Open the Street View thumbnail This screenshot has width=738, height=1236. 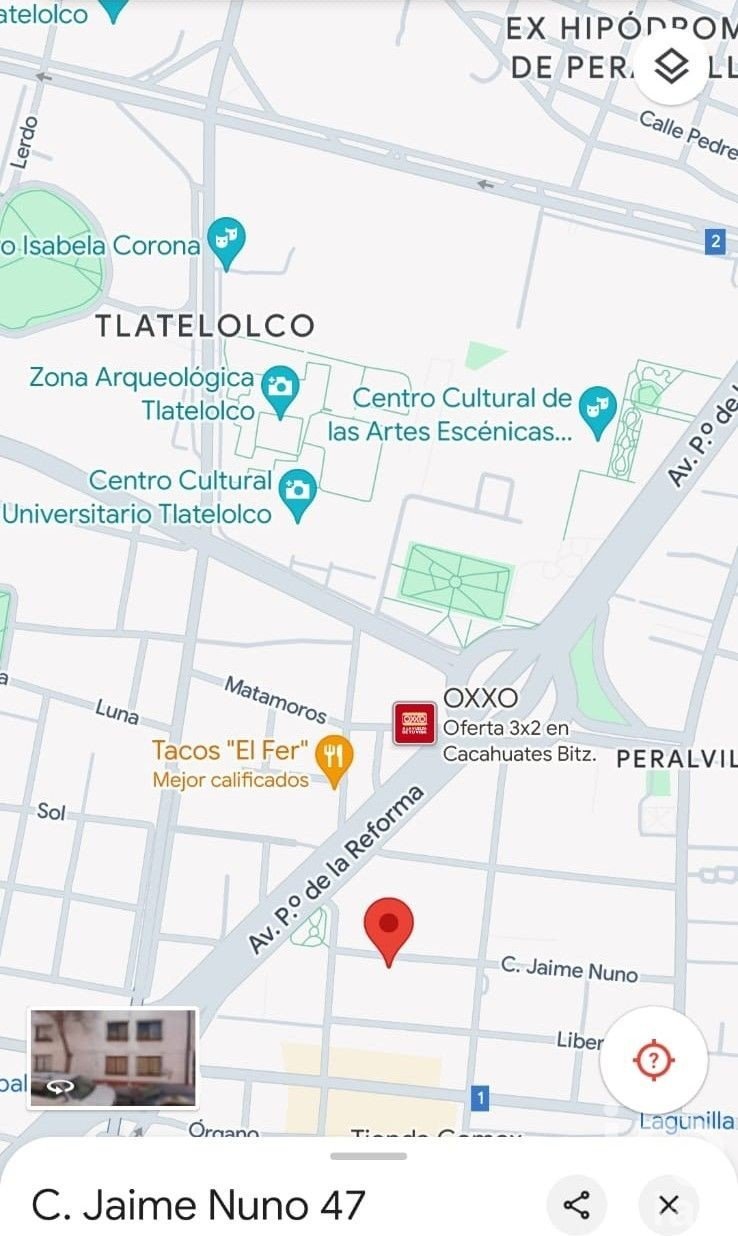pos(112,1058)
